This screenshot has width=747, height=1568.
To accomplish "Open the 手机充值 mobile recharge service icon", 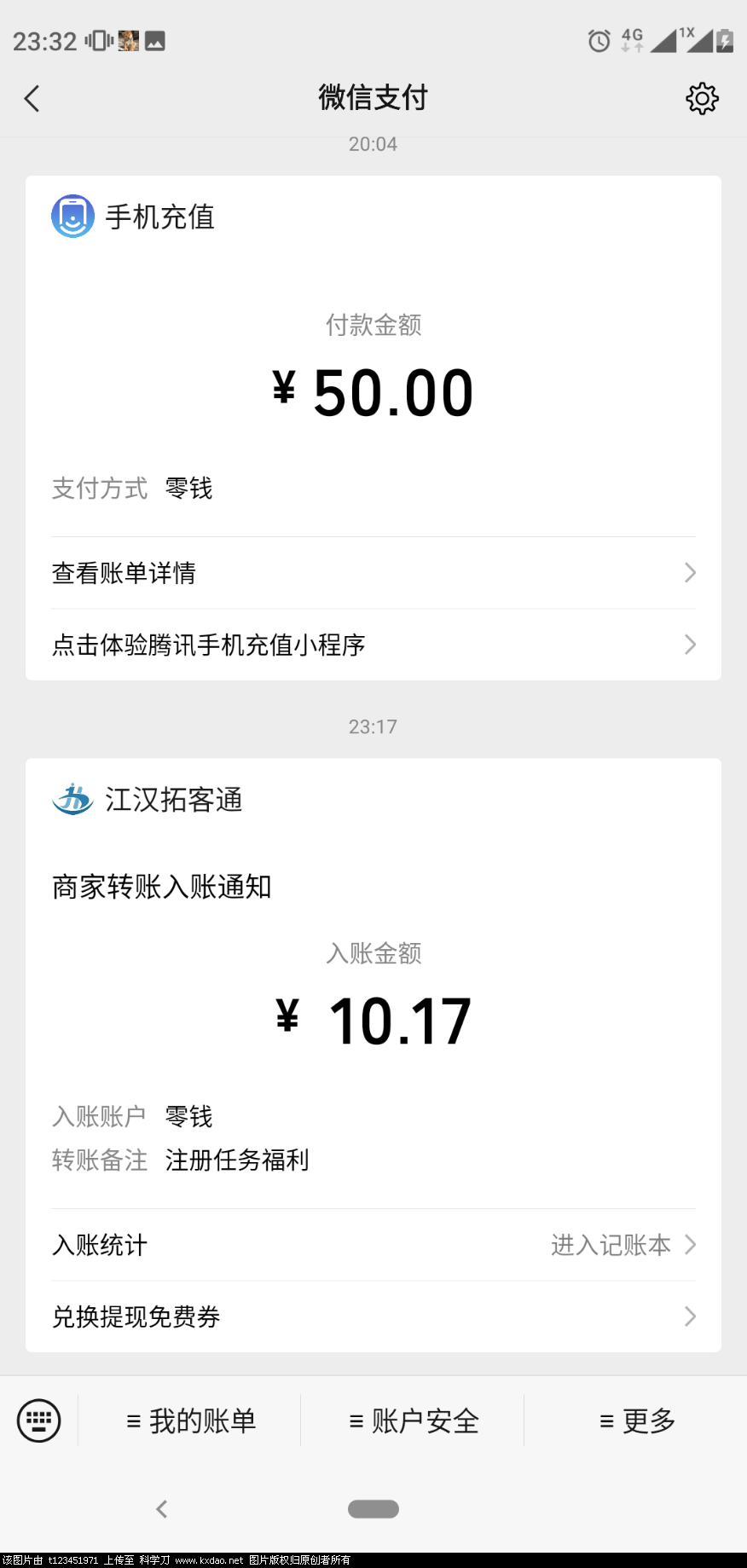I will coord(72,217).
